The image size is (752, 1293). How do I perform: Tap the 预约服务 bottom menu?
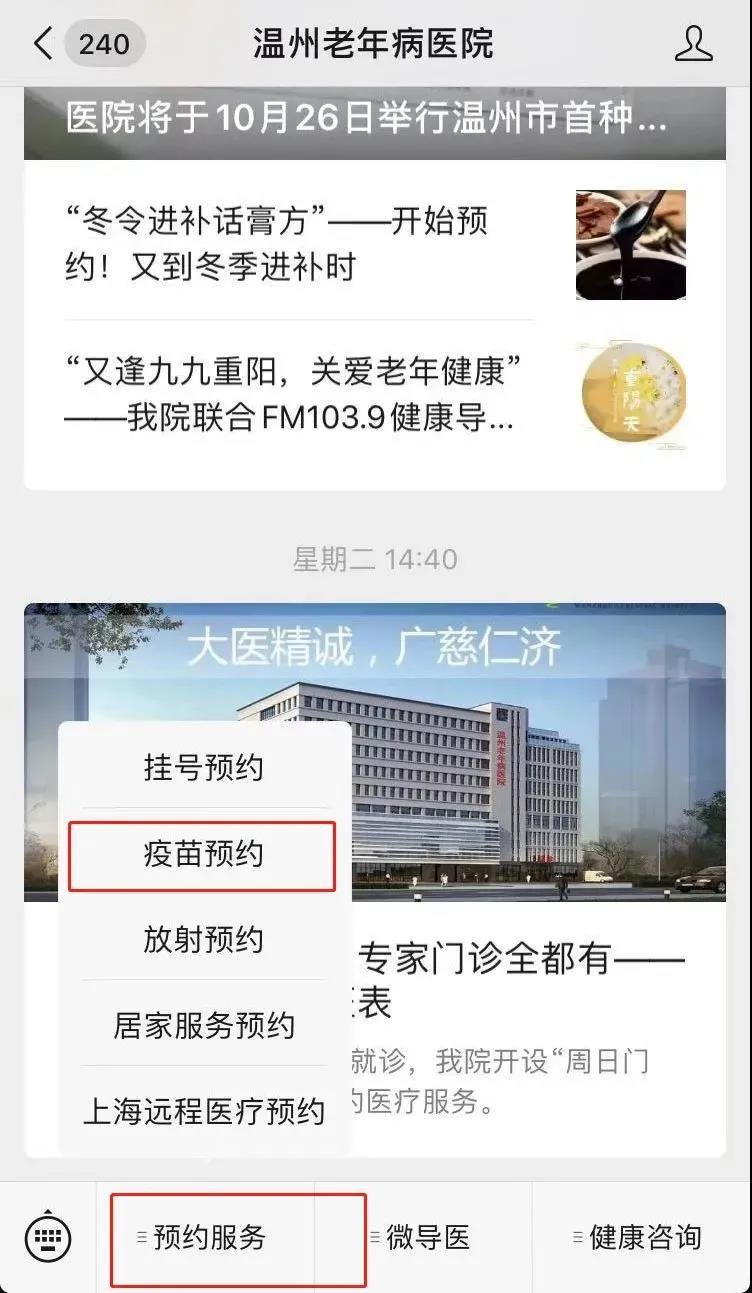tap(208, 1238)
